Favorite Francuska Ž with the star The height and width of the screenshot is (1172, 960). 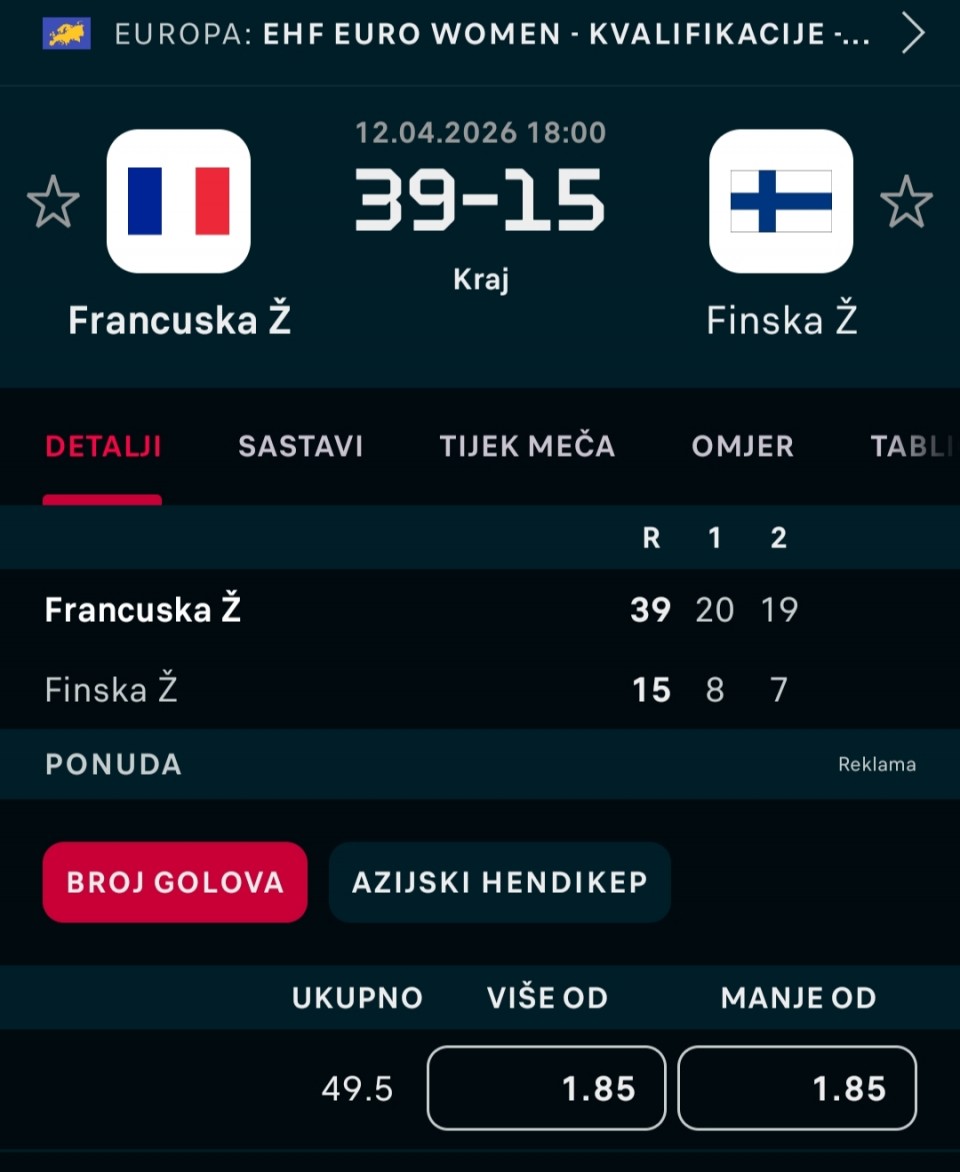click(53, 202)
